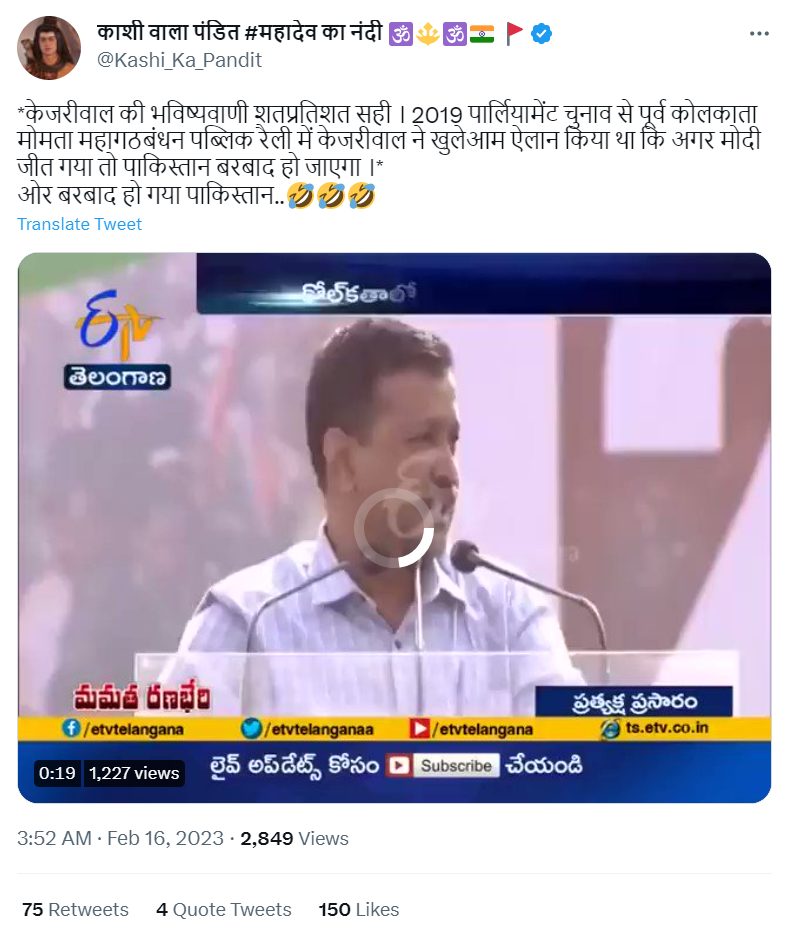
Task: View the 150 Likes list
Action: click(x=358, y=909)
